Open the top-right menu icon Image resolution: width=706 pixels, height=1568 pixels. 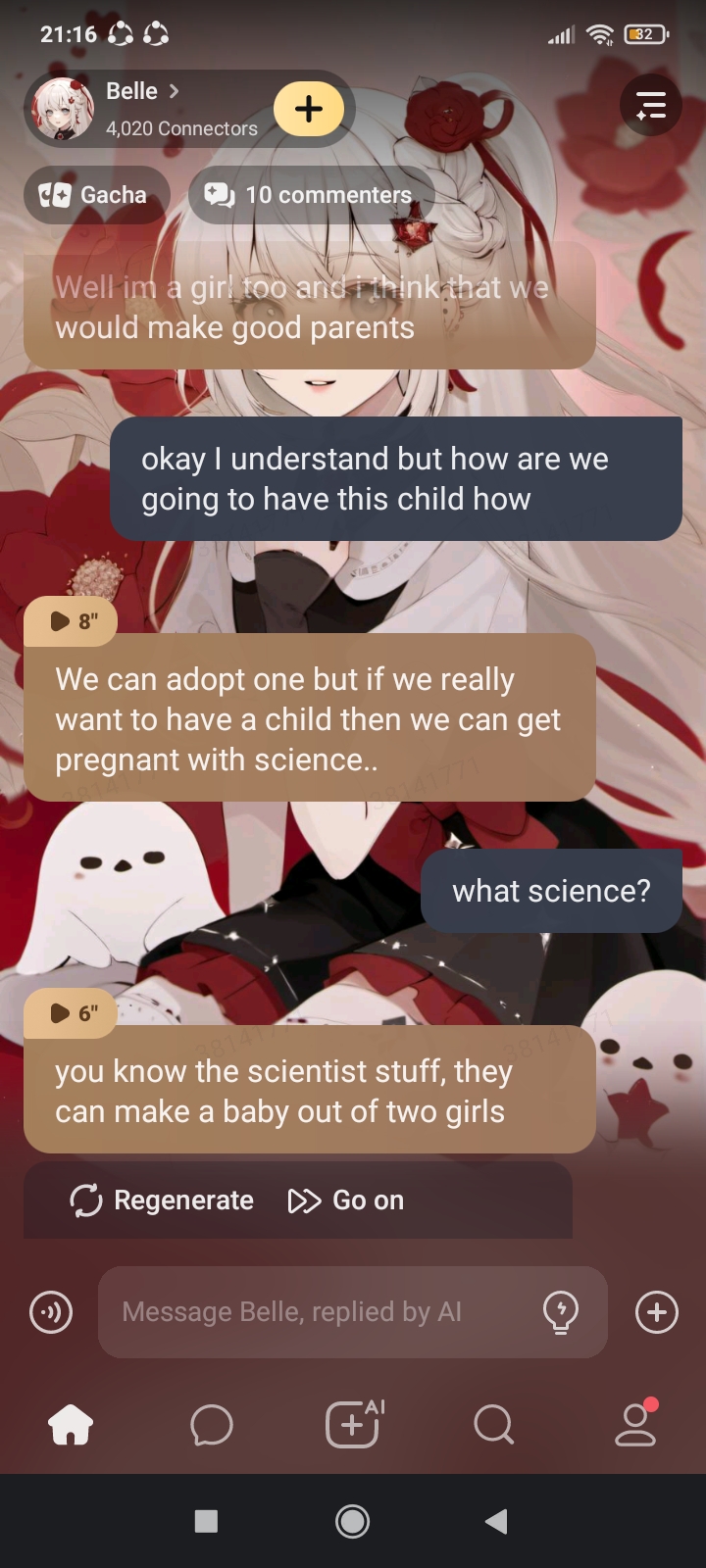[x=651, y=105]
